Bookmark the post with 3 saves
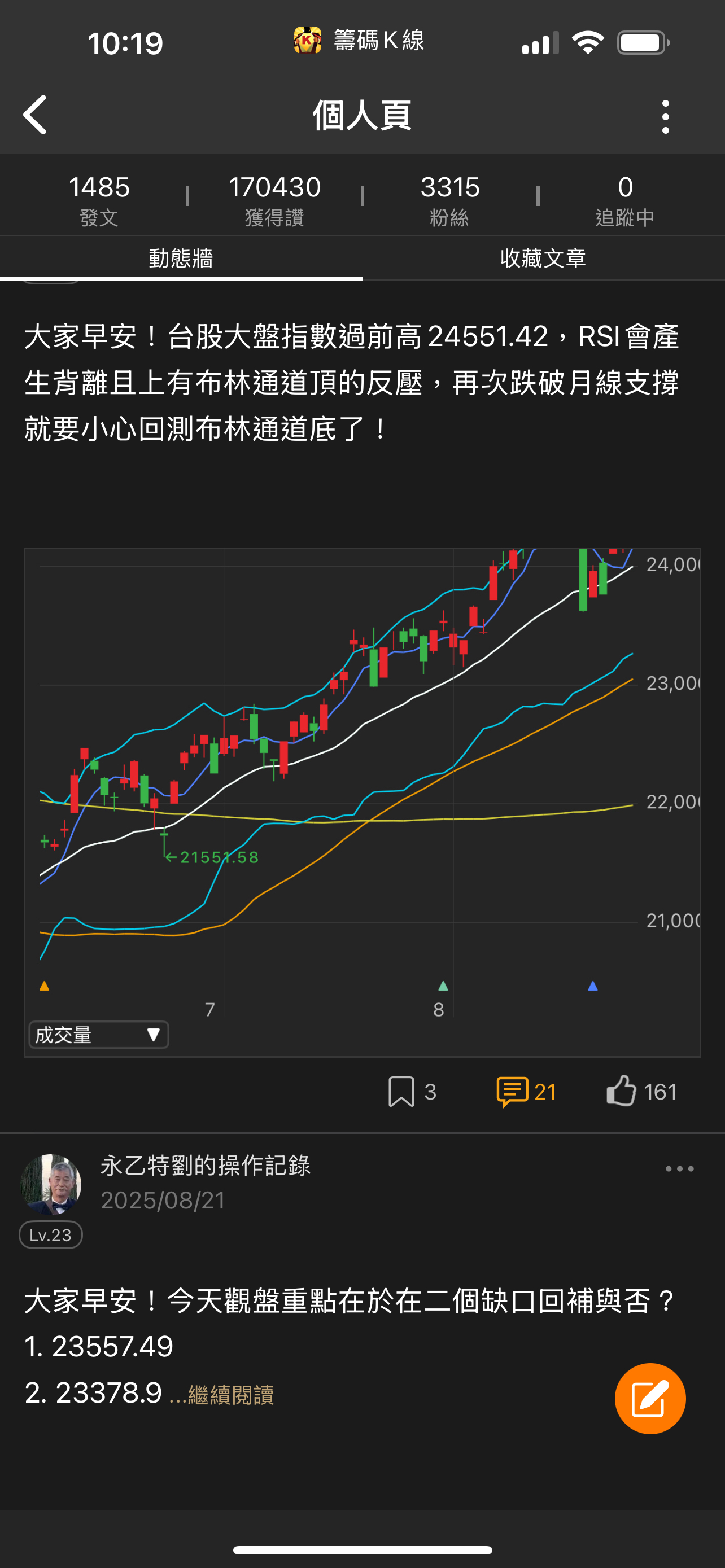The width and height of the screenshot is (725, 1568). click(402, 1092)
